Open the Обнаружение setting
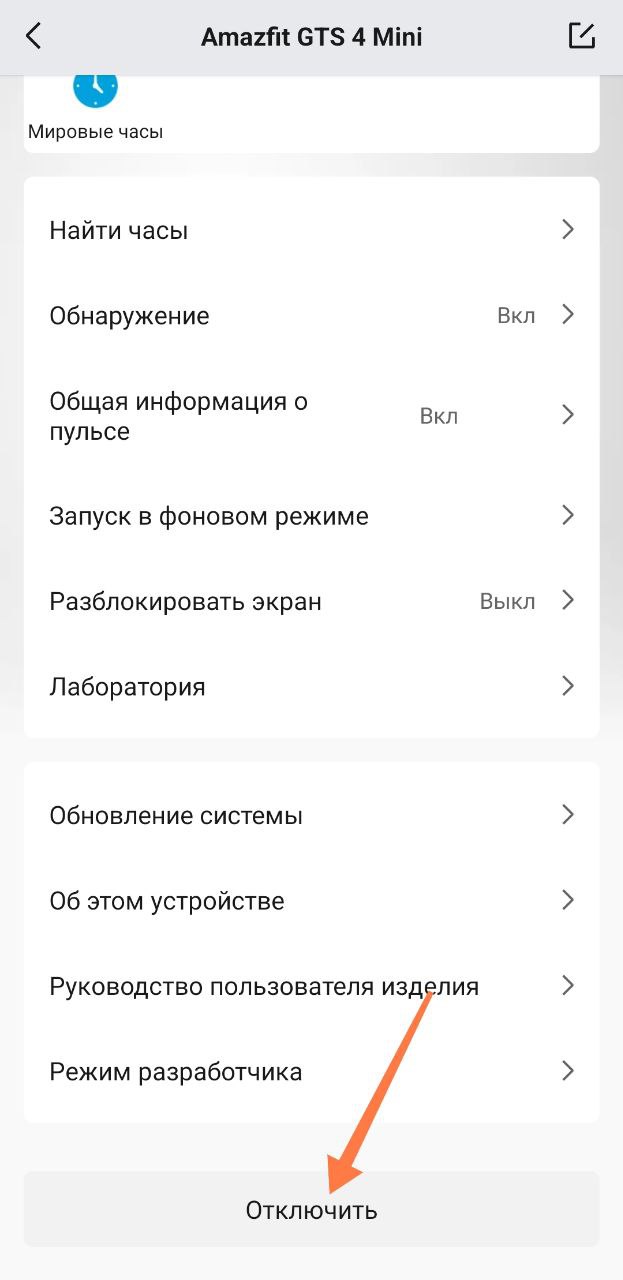The image size is (623, 1280). [311, 316]
